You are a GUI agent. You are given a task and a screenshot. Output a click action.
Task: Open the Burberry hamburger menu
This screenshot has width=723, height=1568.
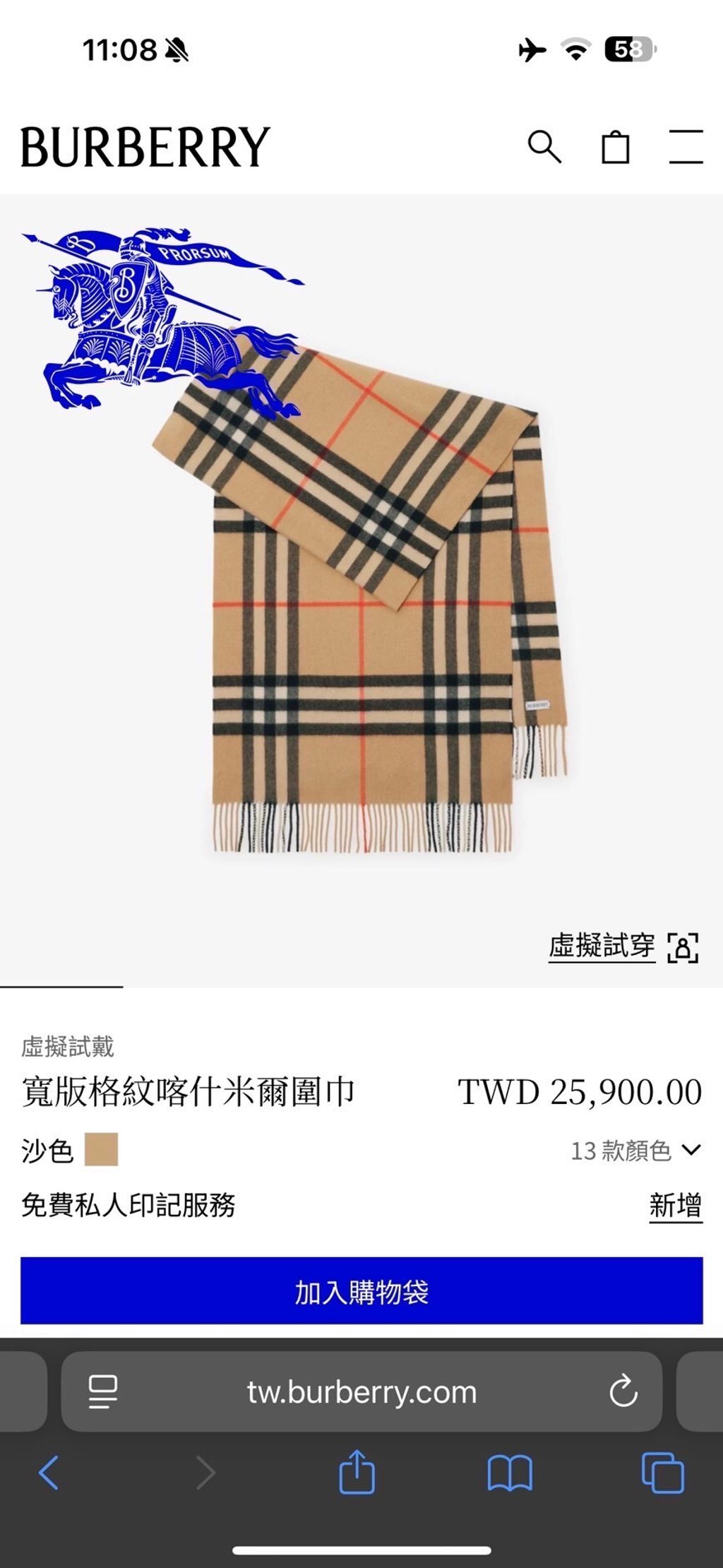(686, 147)
